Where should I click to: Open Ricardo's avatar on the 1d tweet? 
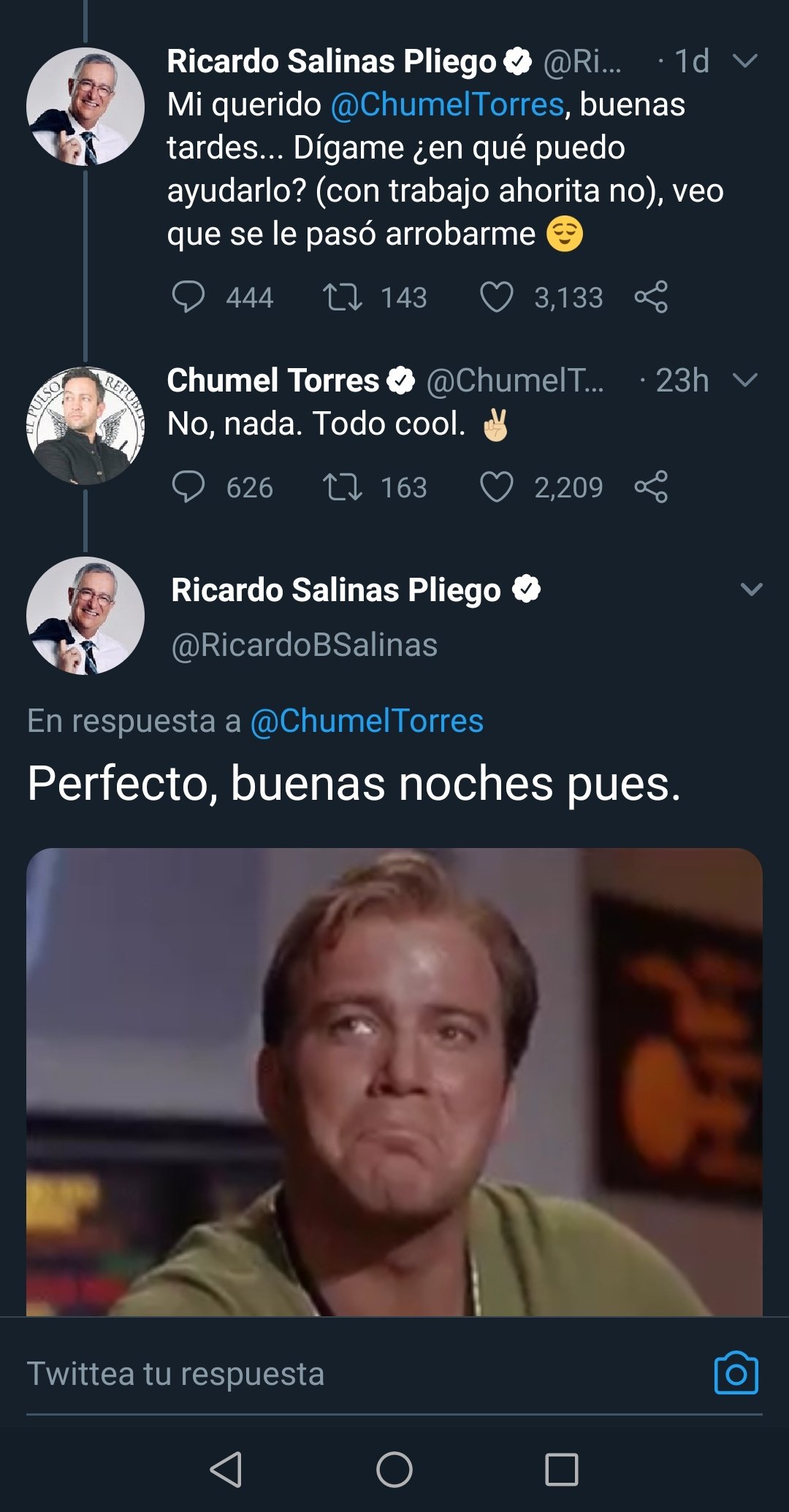click(x=85, y=107)
